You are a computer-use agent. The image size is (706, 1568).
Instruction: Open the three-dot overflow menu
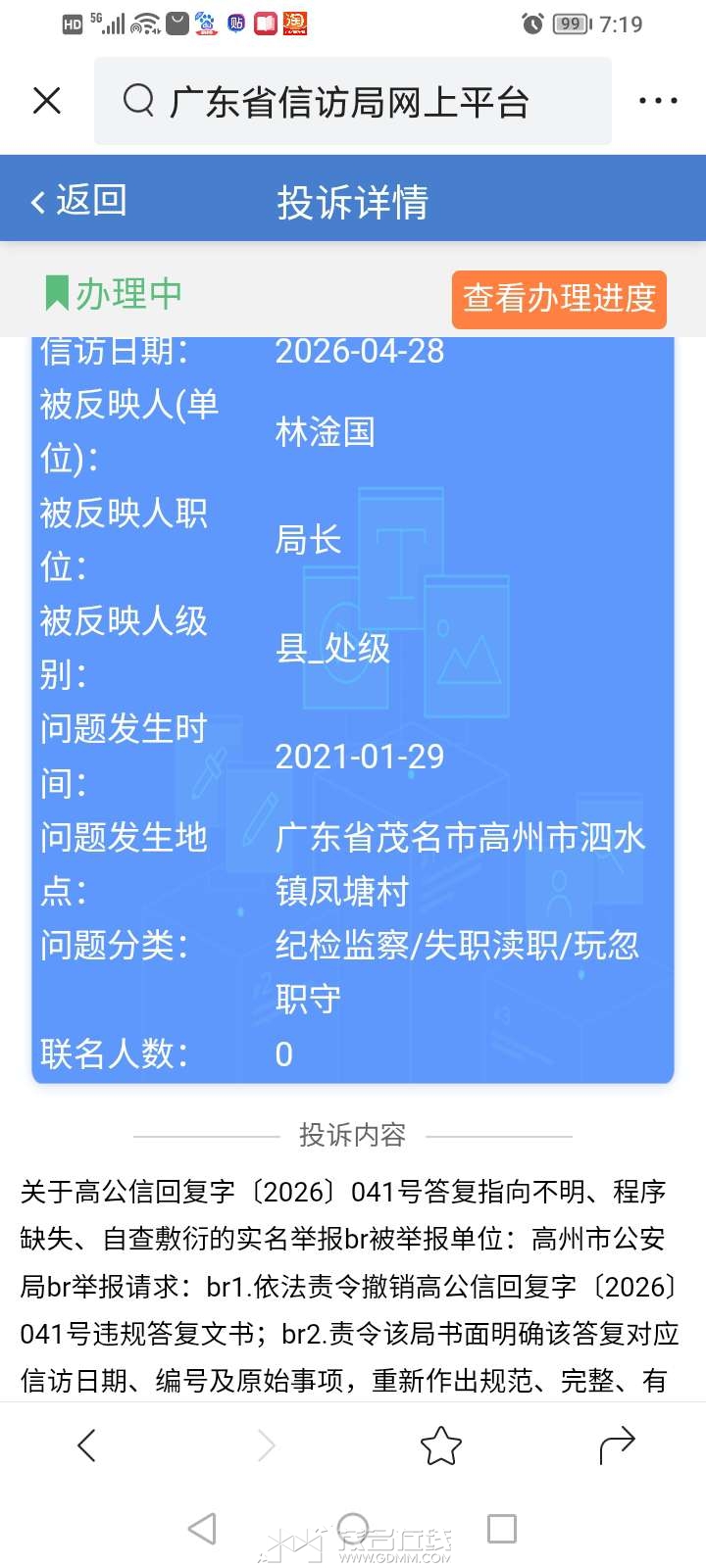657,101
